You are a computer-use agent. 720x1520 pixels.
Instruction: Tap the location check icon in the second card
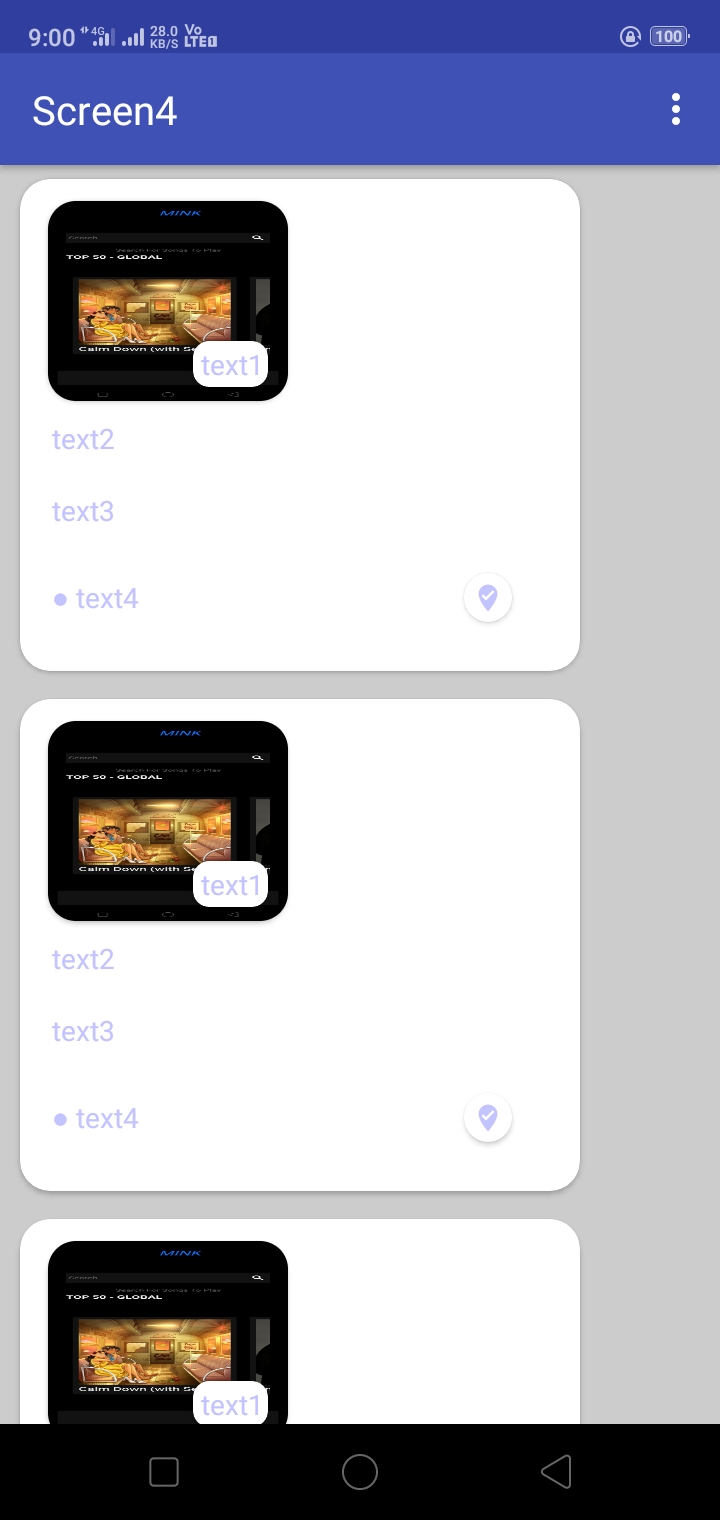tap(488, 1118)
